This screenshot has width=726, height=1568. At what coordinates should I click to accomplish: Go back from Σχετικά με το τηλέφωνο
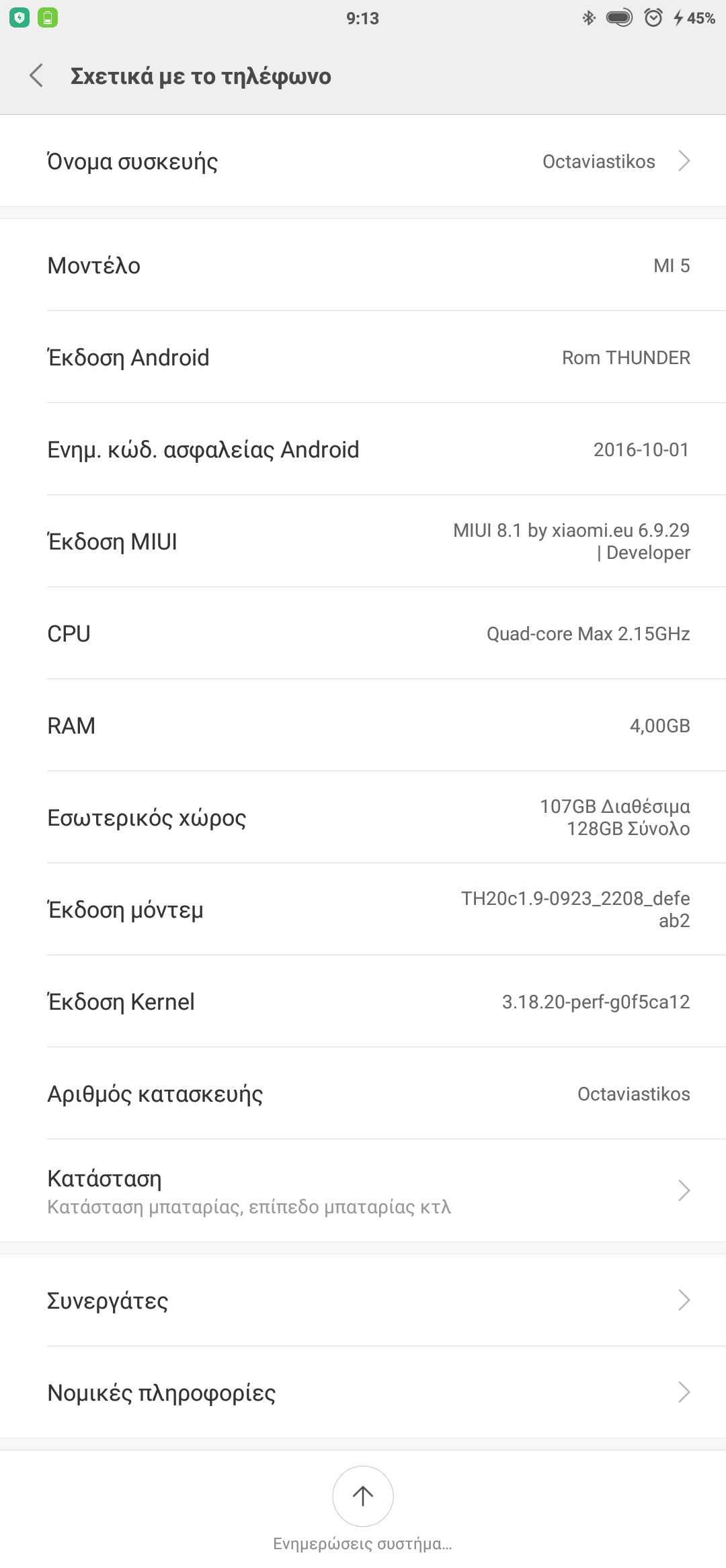point(37,76)
